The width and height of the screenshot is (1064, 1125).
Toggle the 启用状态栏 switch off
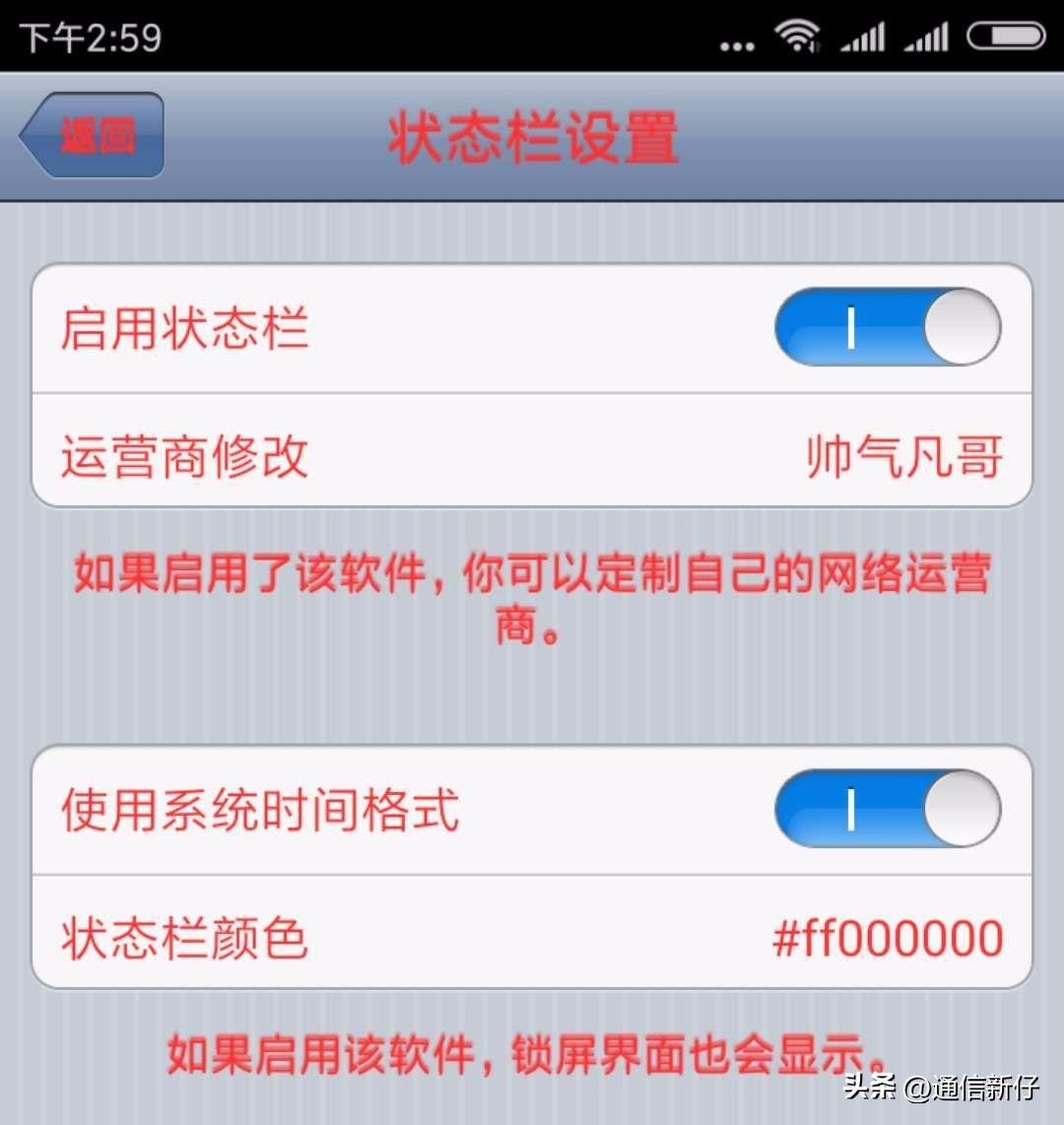tap(887, 327)
